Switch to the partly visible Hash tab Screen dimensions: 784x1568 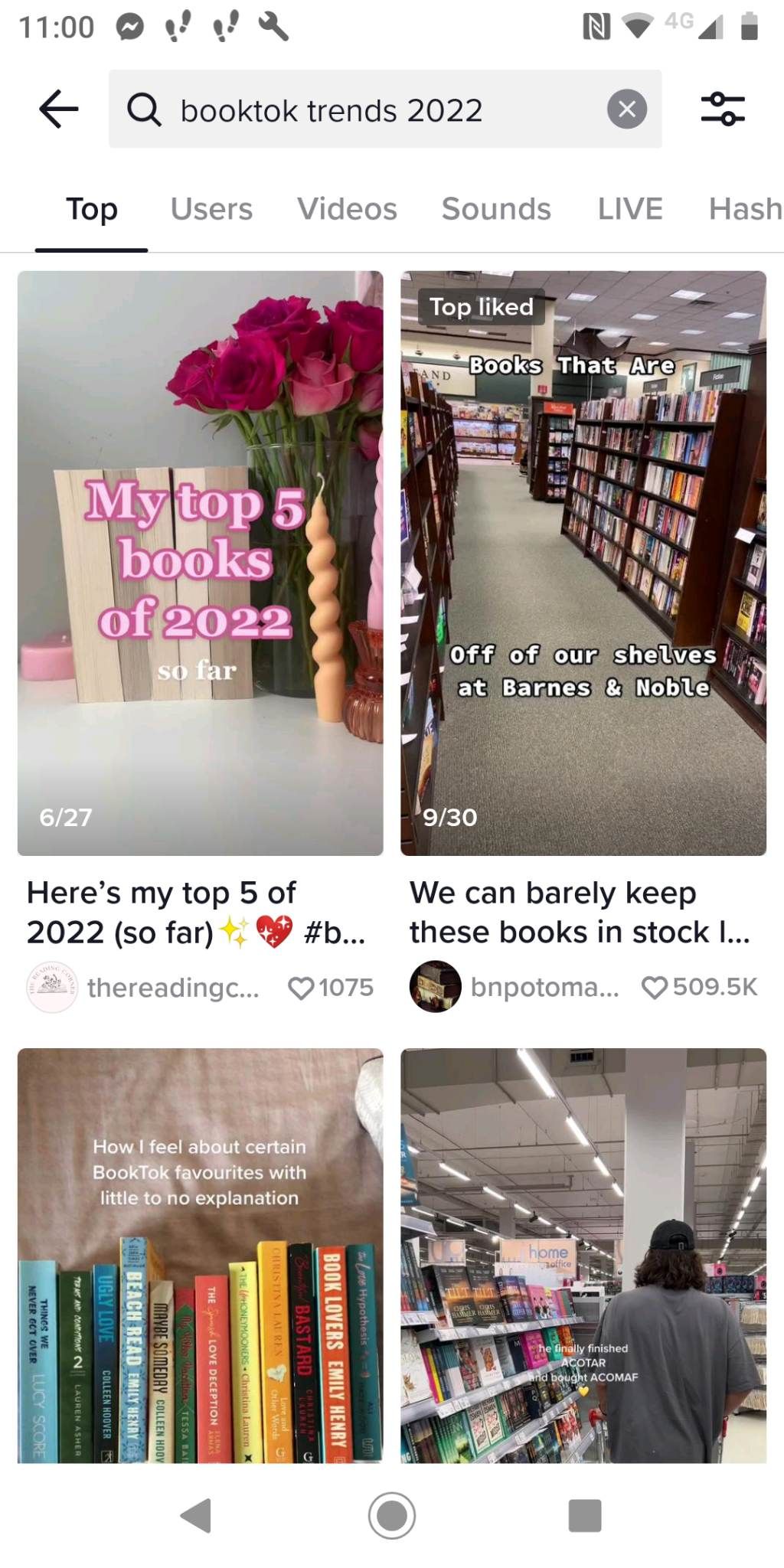pos(746,209)
